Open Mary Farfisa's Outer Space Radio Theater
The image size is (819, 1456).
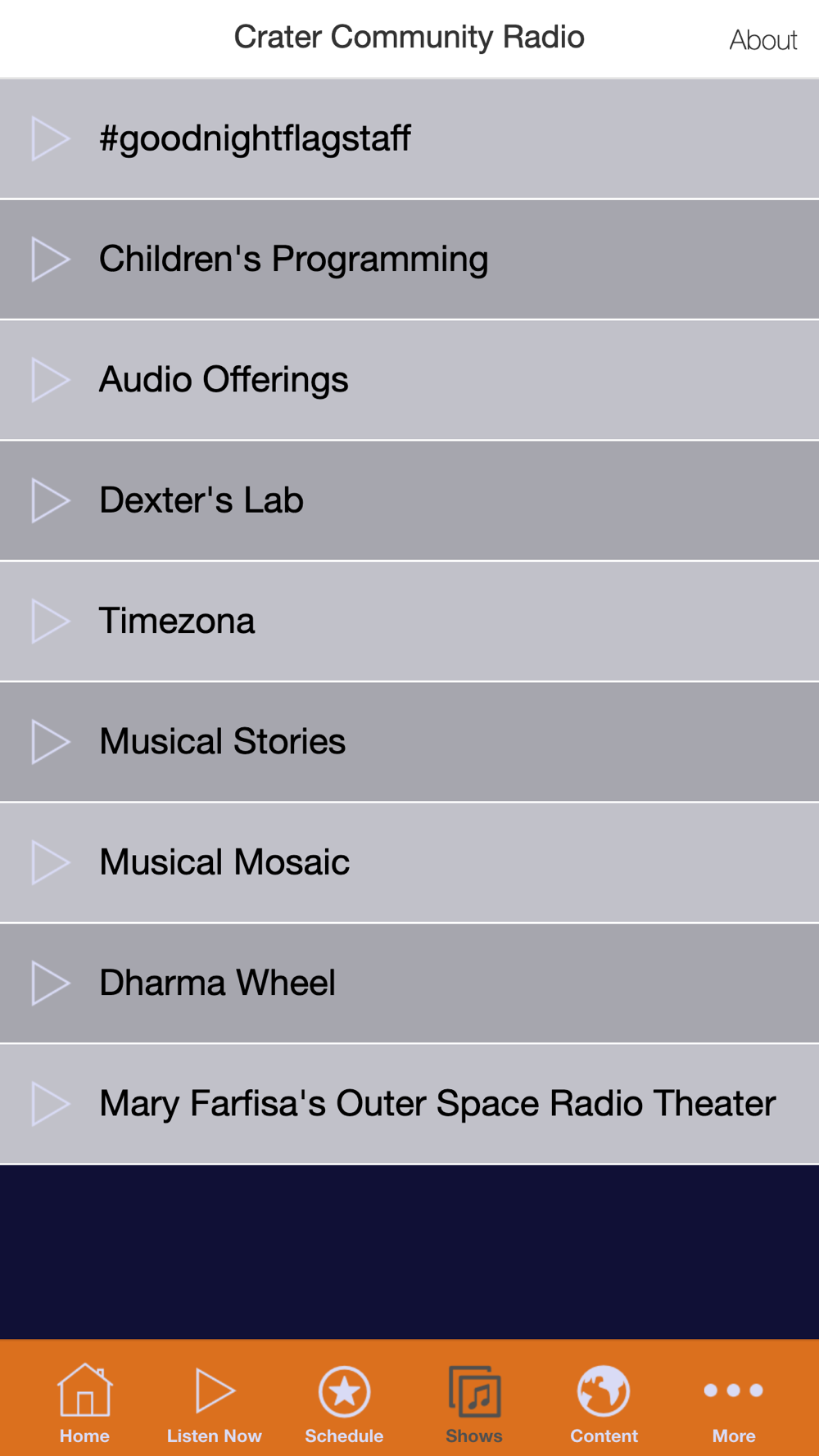tap(409, 1103)
